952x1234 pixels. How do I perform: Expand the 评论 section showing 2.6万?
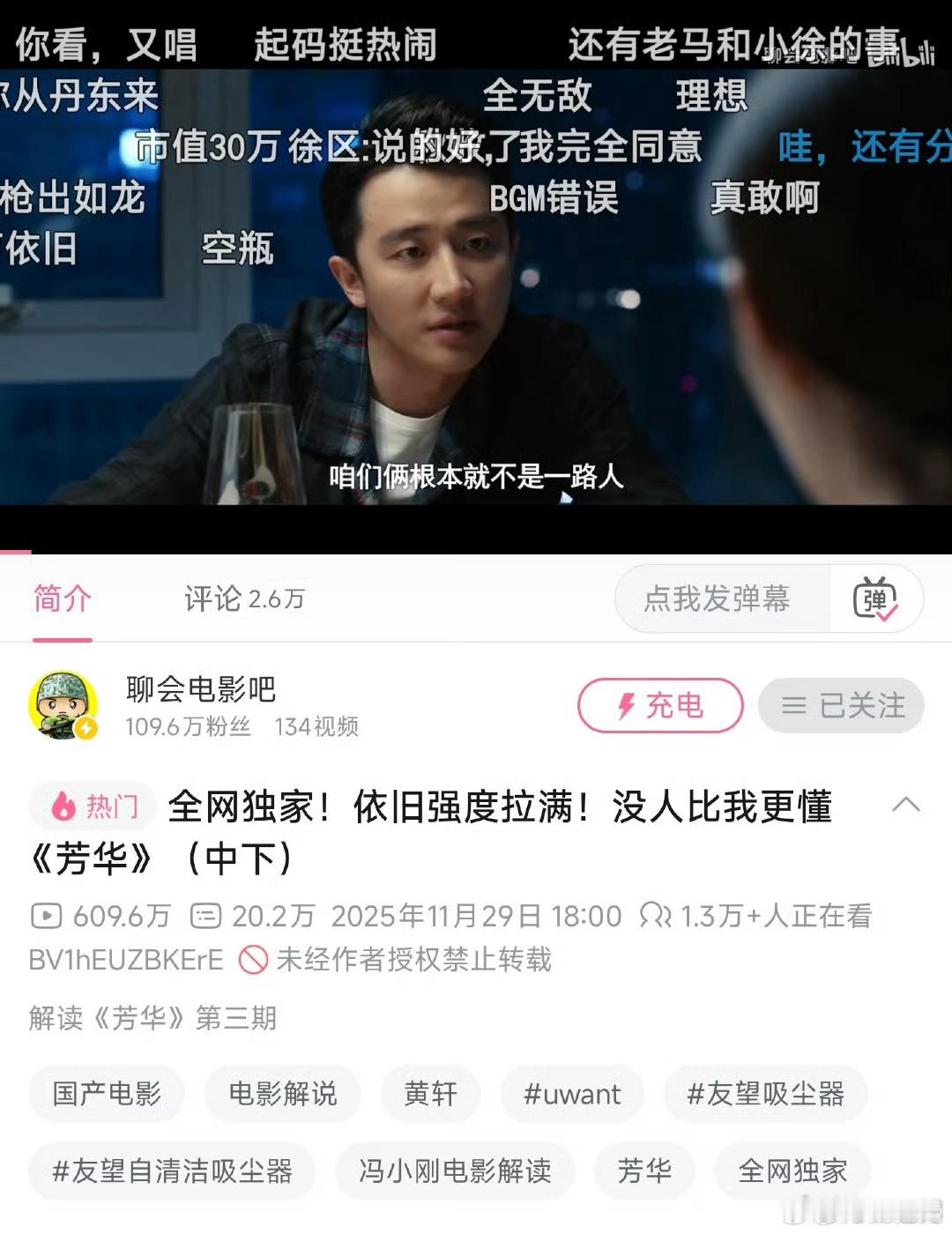click(x=243, y=599)
